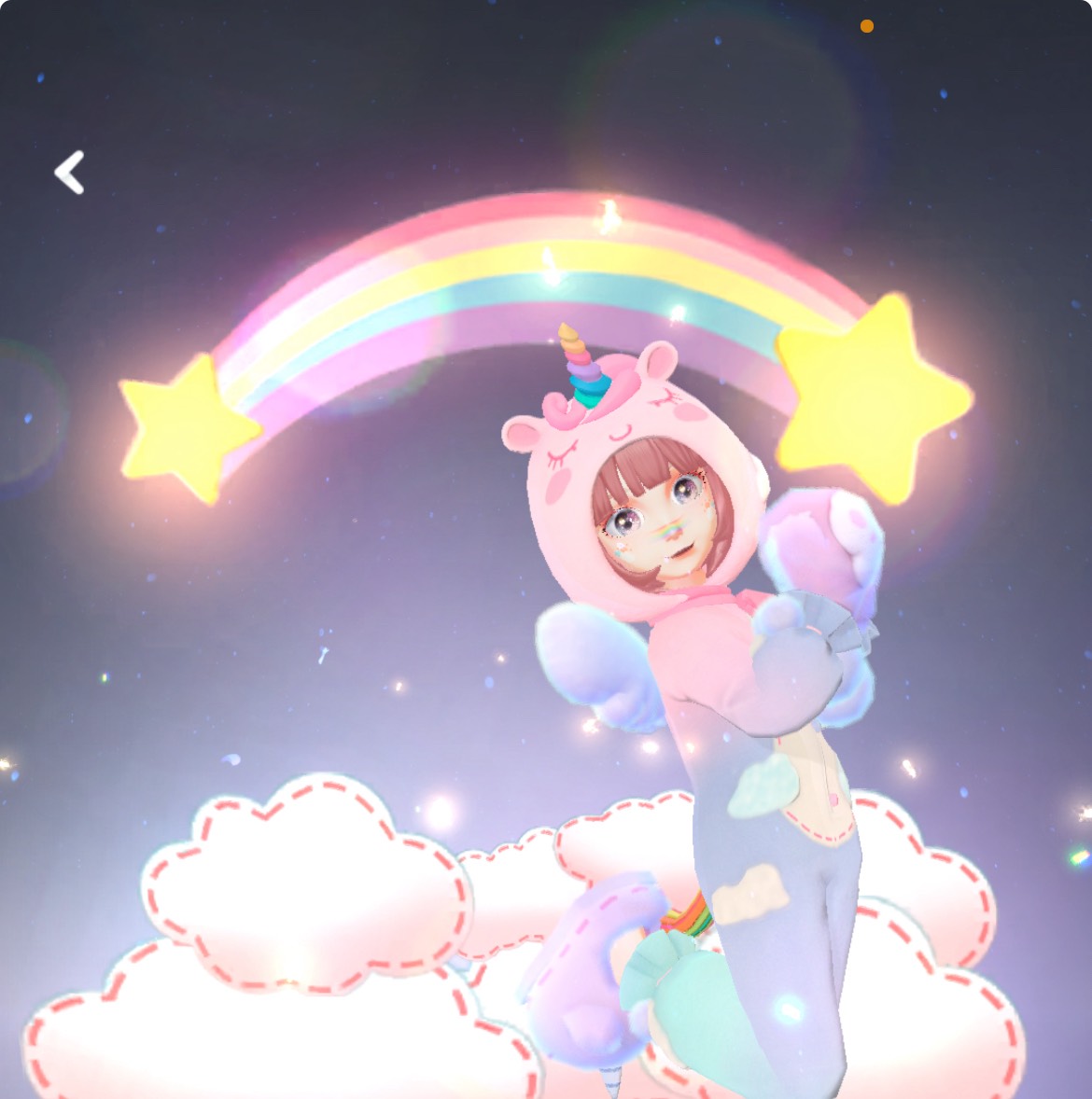The width and height of the screenshot is (1092, 1099).
Task: Tap the back arrow
Action: coord(70,173)
